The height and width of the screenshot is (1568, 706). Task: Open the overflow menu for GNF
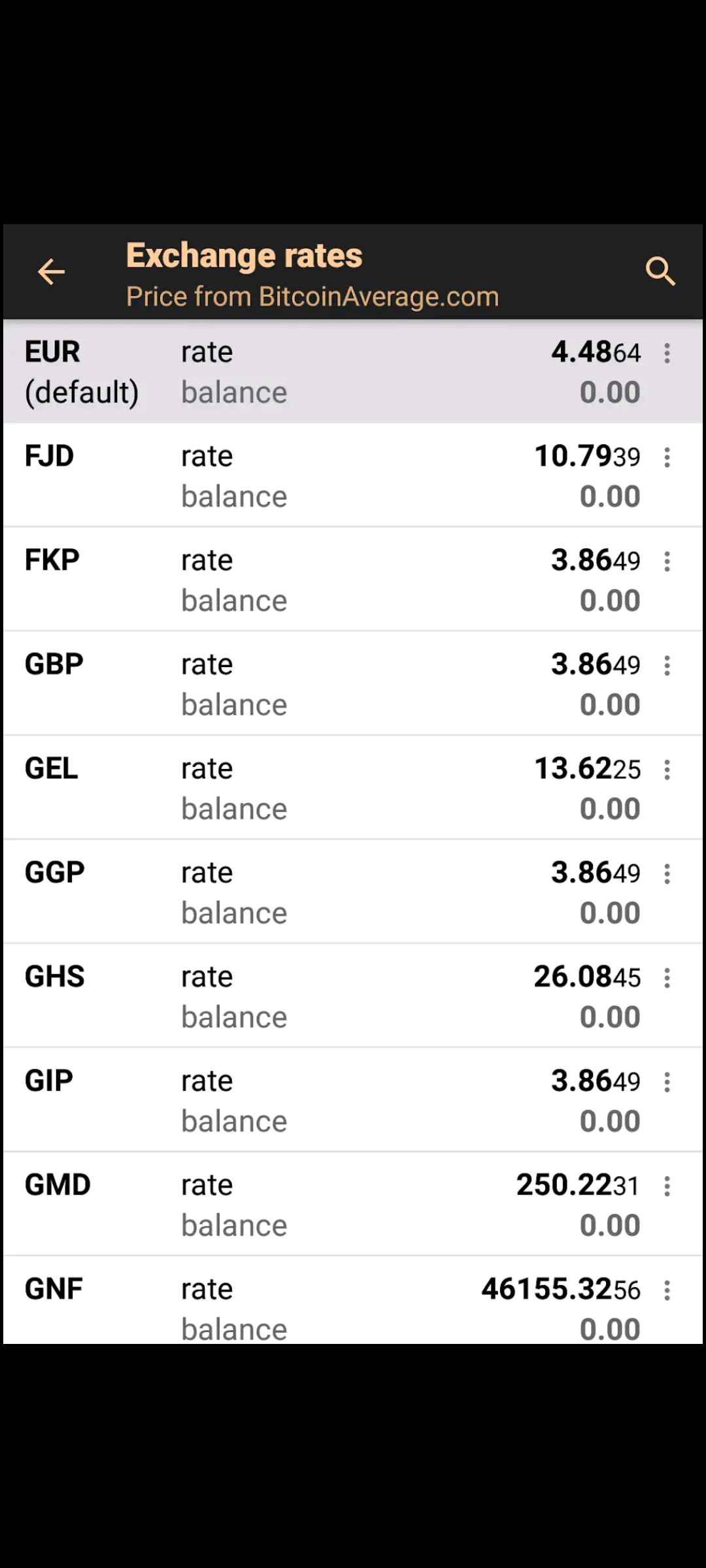667,1290
